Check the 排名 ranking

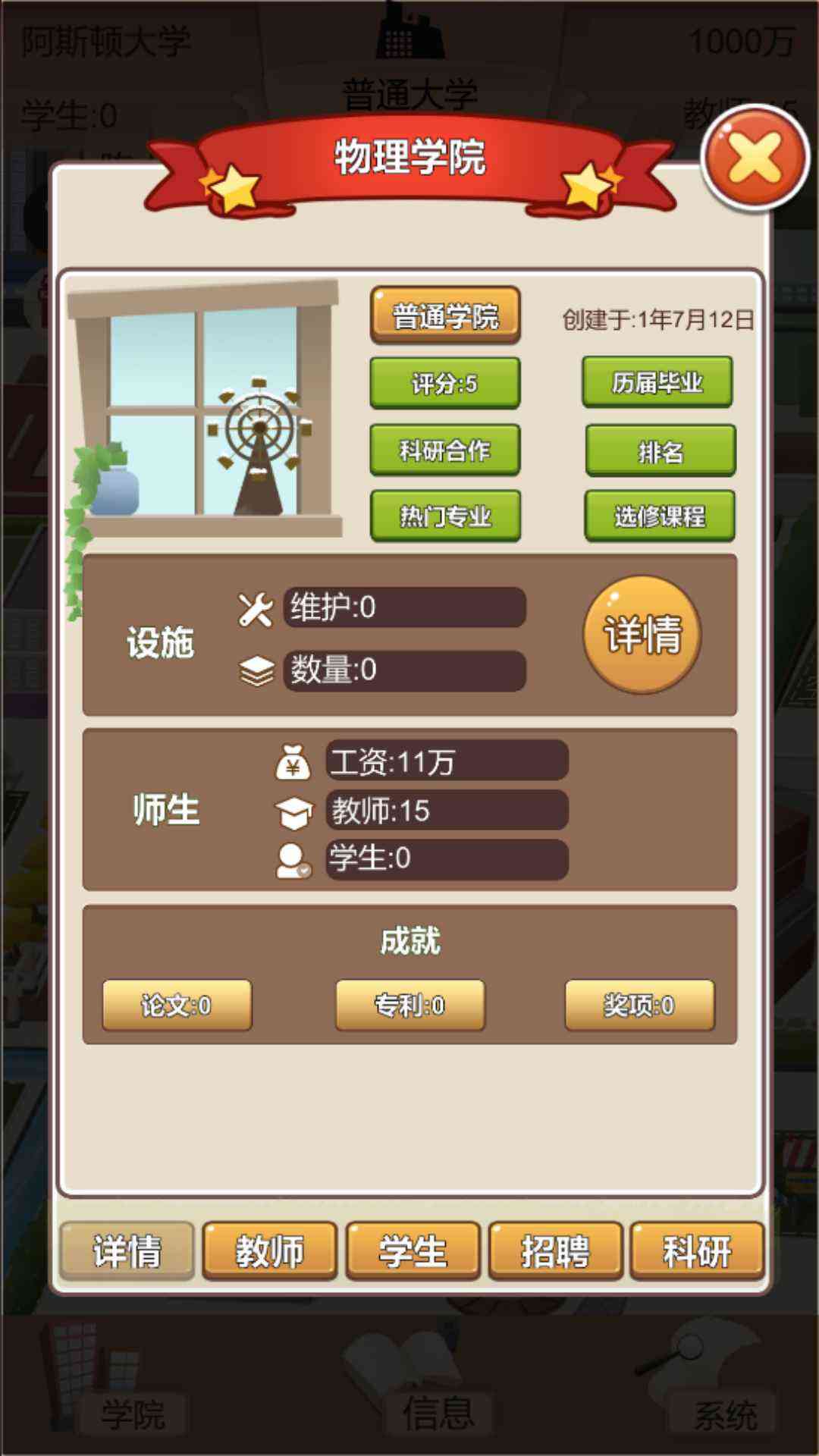tap(661, 451)
